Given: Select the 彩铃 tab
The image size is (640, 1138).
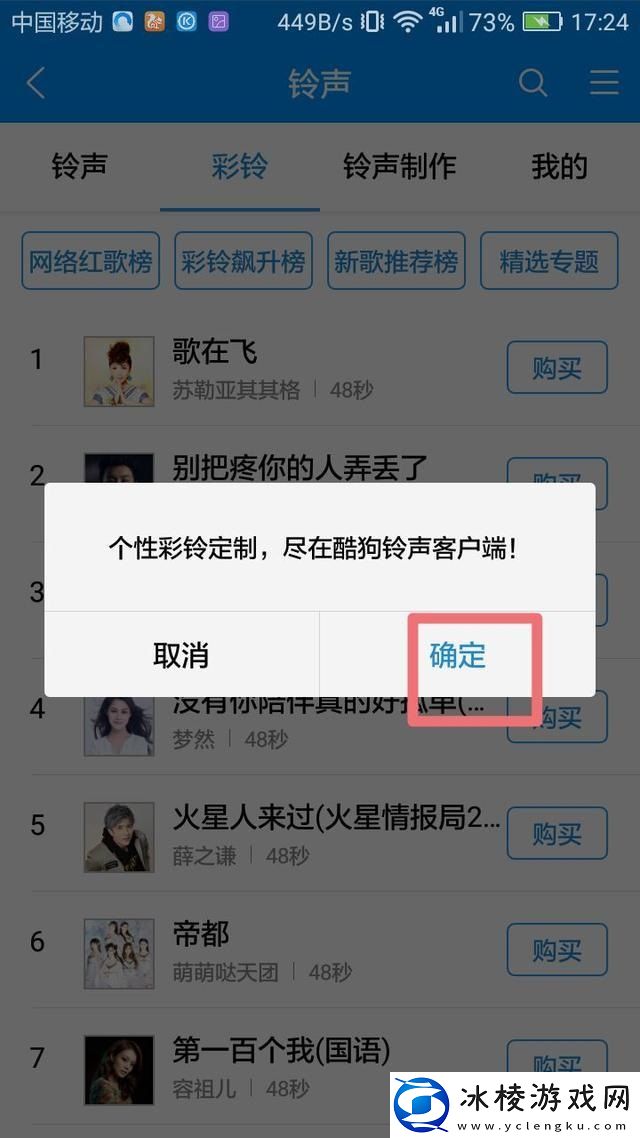Looking at the screenshot, I should point(239,167).
